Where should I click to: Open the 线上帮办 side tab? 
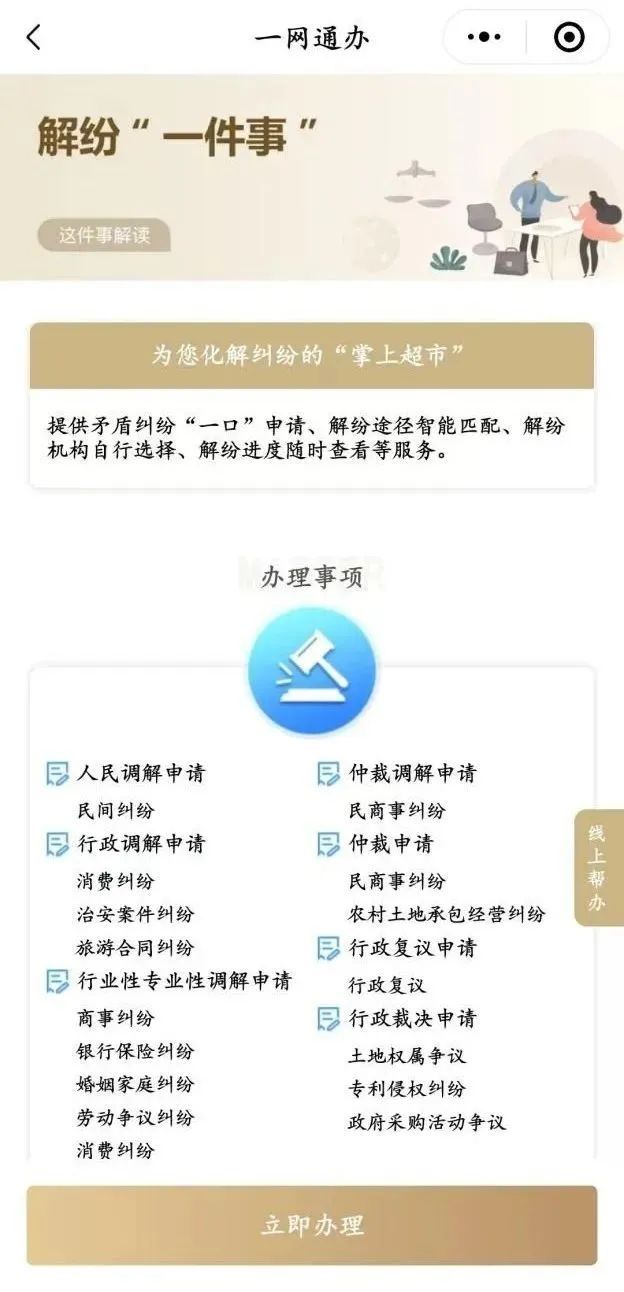pos(597,867)
